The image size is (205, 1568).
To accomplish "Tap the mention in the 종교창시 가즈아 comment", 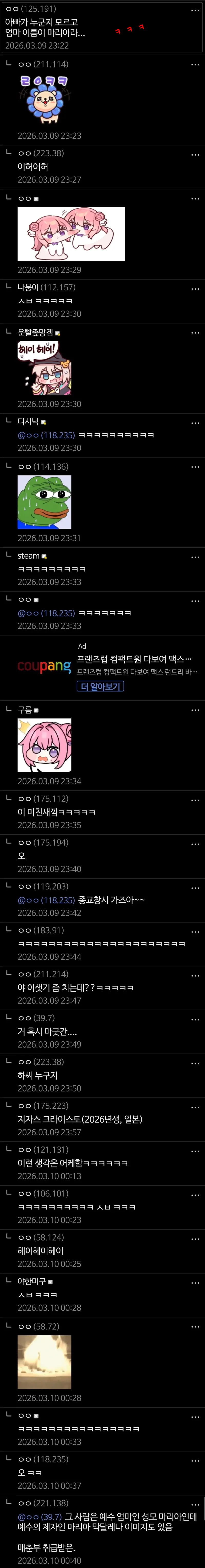I will pos(46,900).
